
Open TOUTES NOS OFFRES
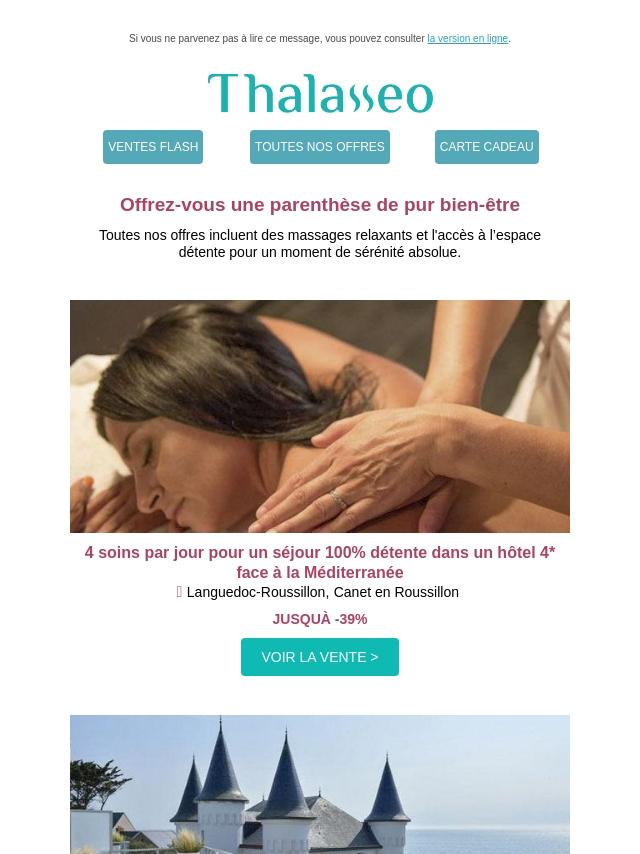(319, 147)
